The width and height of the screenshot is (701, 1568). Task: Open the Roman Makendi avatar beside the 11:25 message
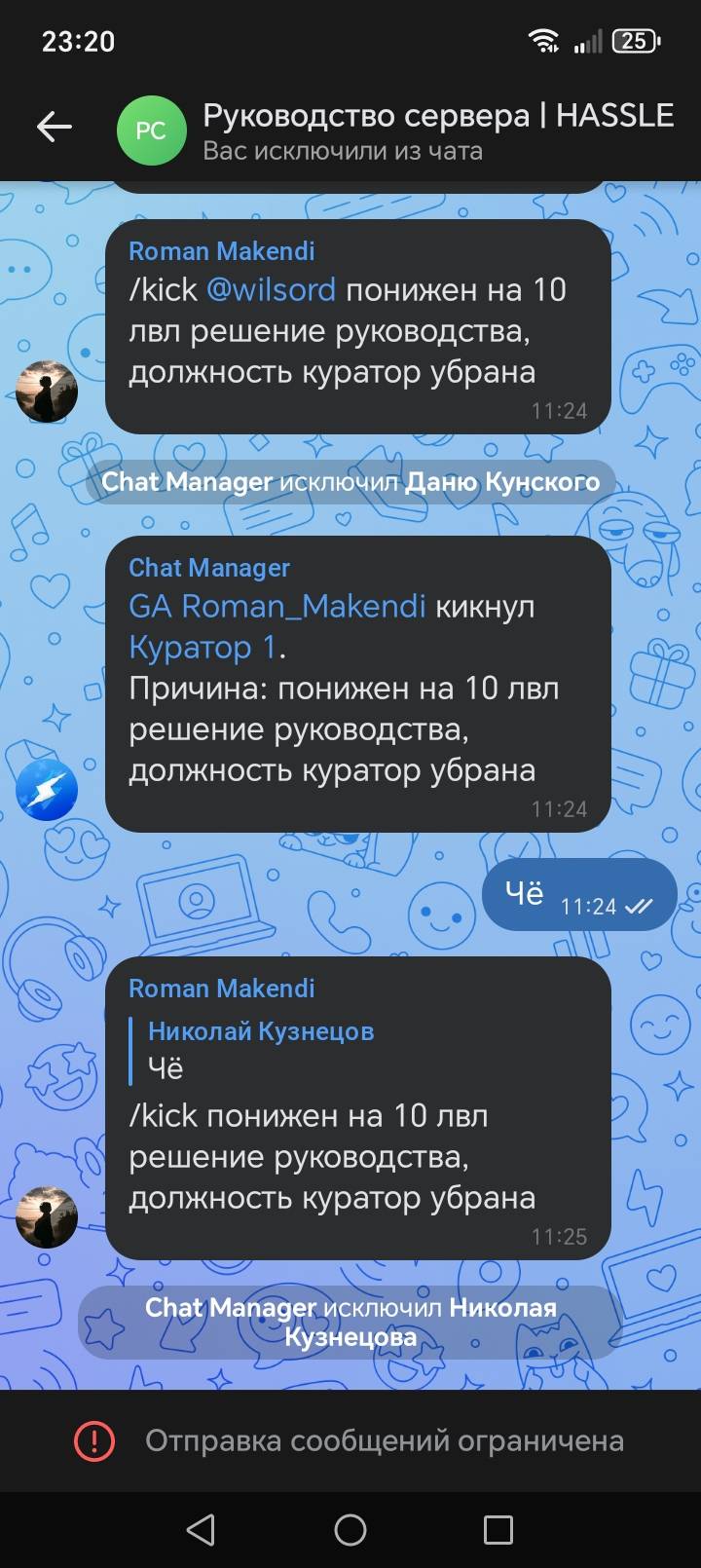click(x=46, y=1217)
